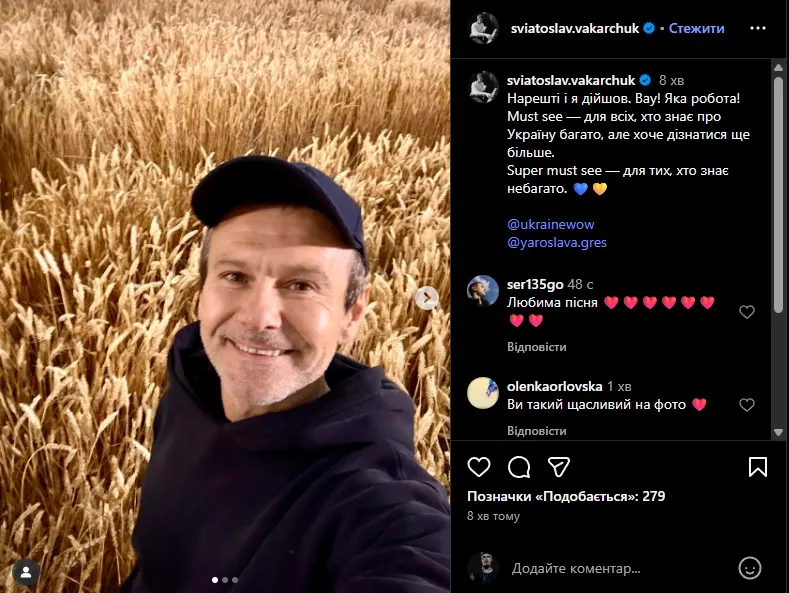Open ser135go's profile
This screenshot has height=593, width=789.
pyautogui.click(x=535, y=284)
